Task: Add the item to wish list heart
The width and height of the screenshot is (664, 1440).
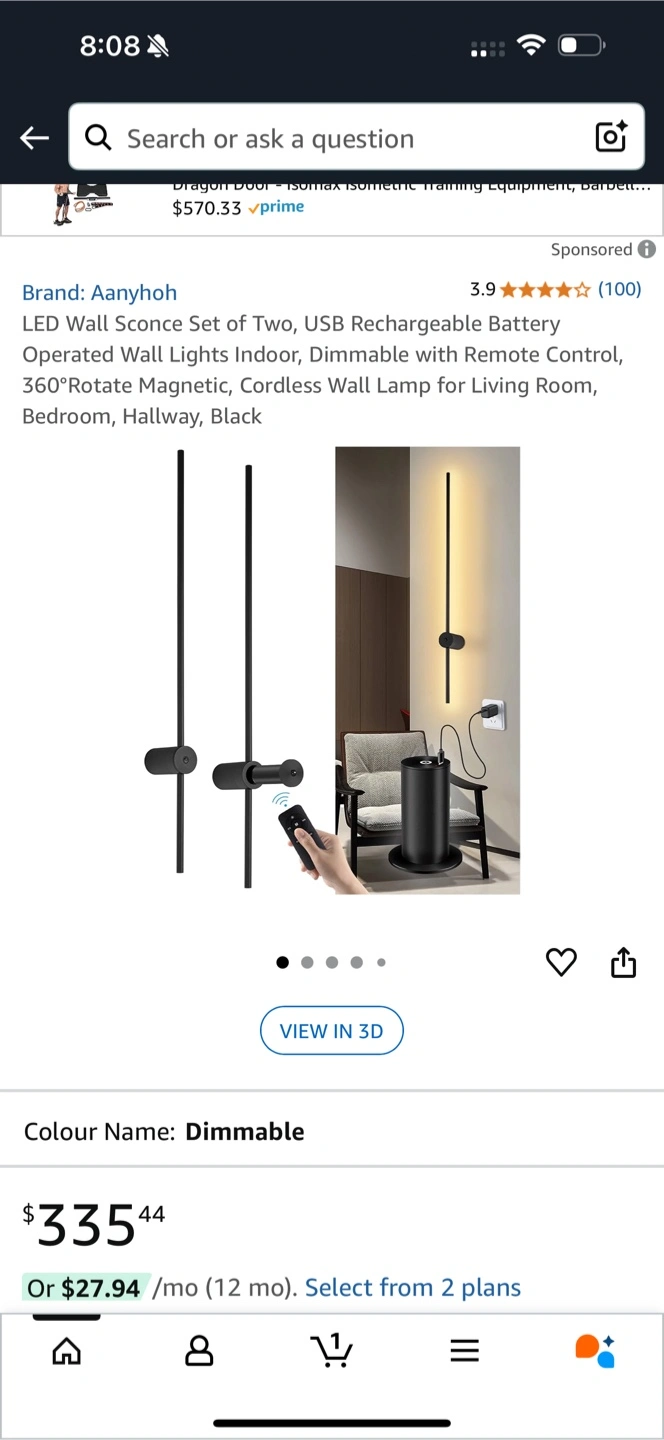Action: (561, 962)
